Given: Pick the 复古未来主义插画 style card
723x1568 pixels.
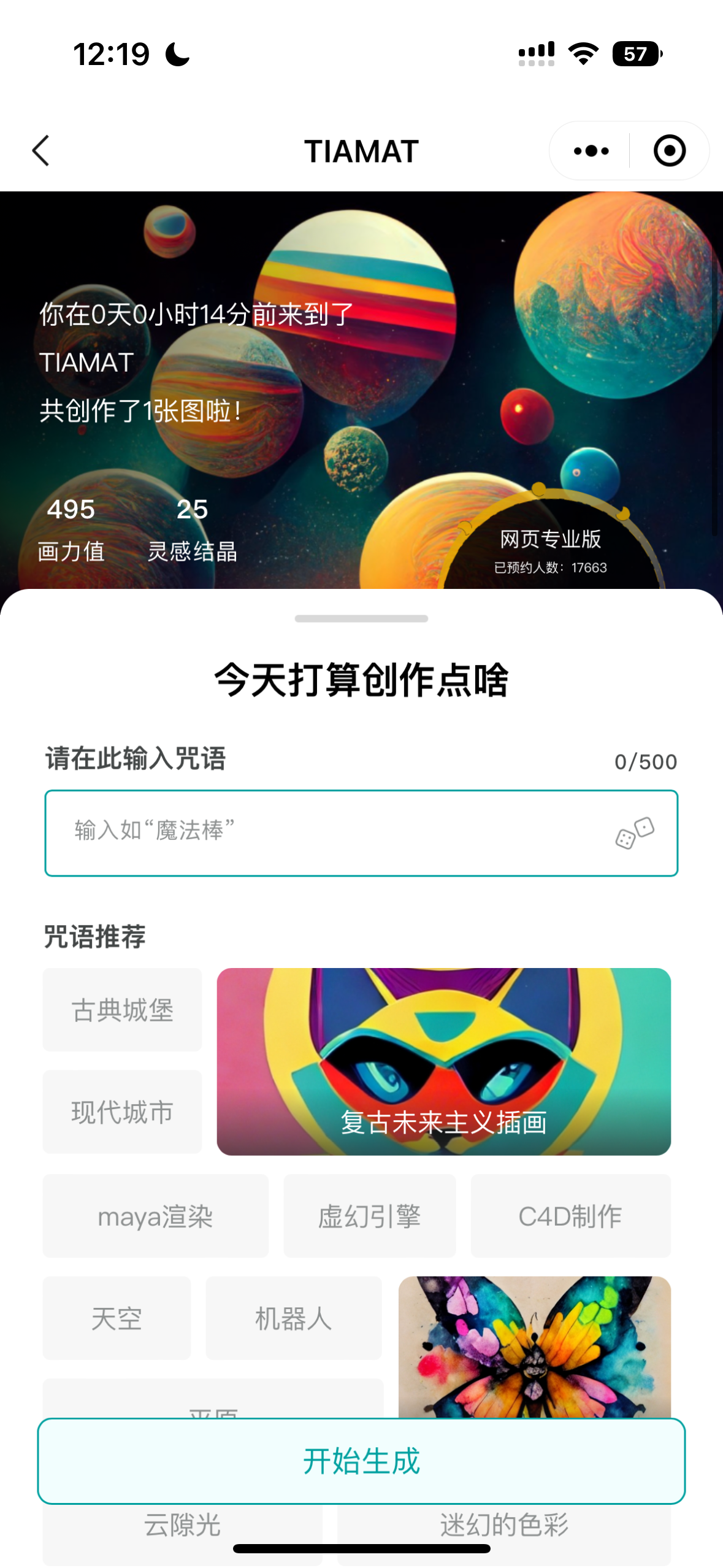Looking at the screenshot, I should pyautogui.click(x=443, y=1061).
